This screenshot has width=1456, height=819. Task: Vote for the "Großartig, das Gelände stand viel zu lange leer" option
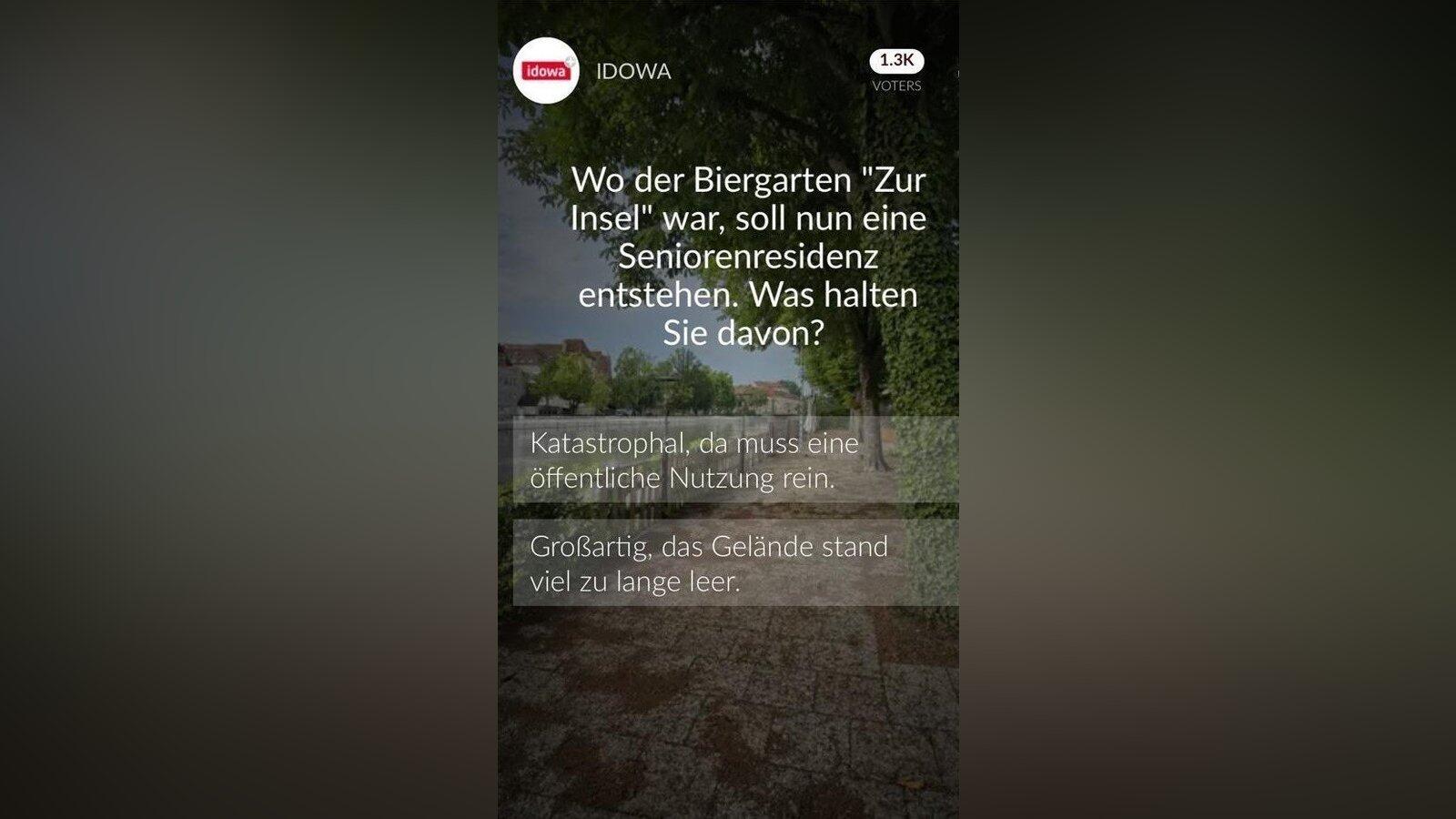click(734, 562)
